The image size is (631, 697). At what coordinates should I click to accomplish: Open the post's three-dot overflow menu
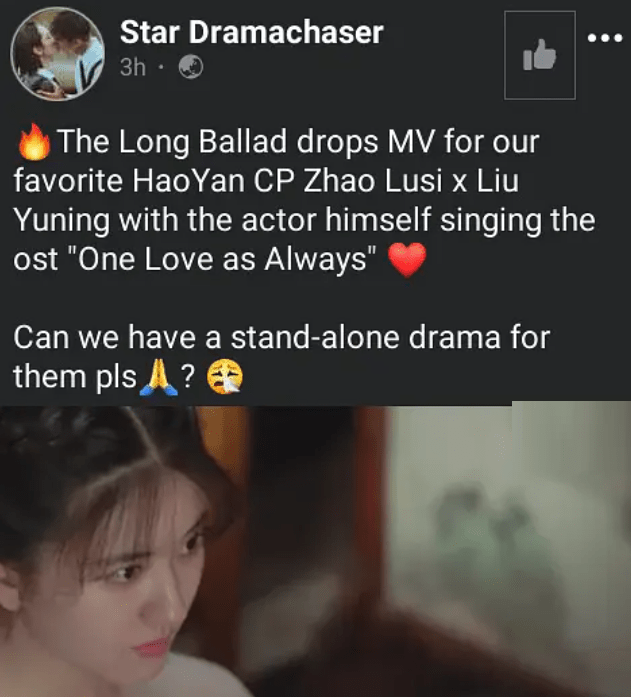tap(605, 38)
